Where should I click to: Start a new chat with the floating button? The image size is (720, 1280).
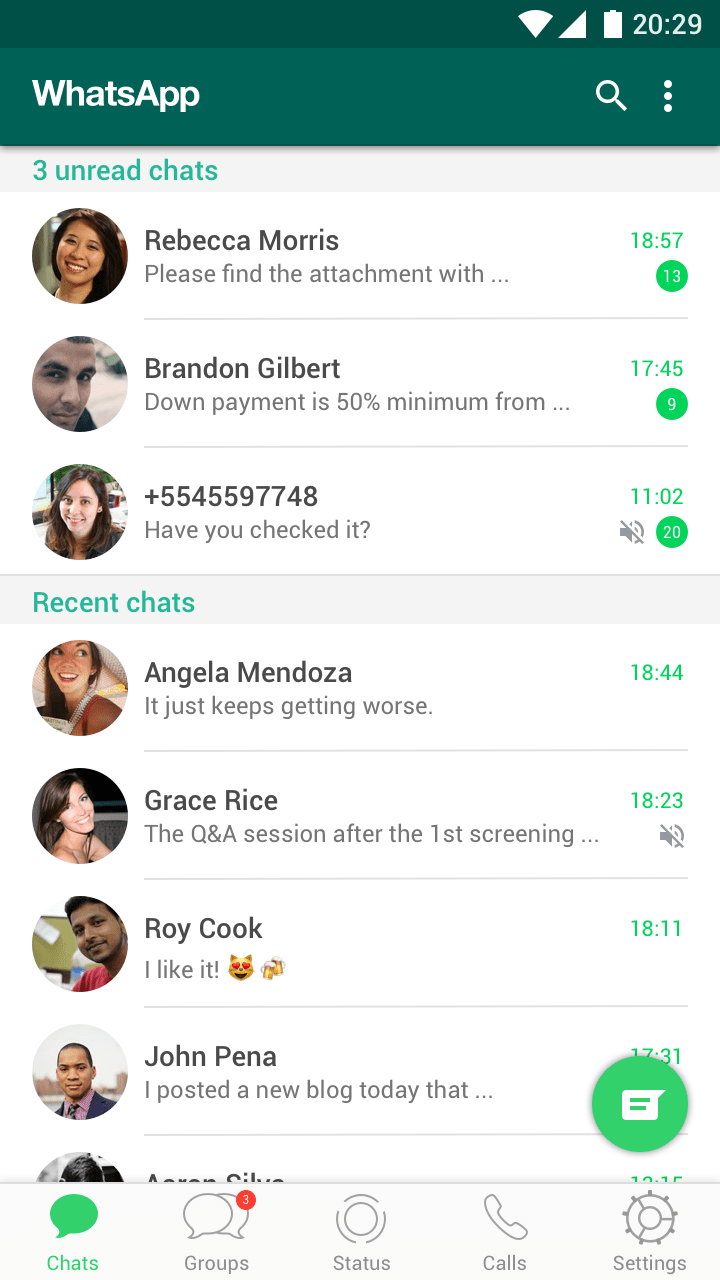click(x=640, y=1104)
